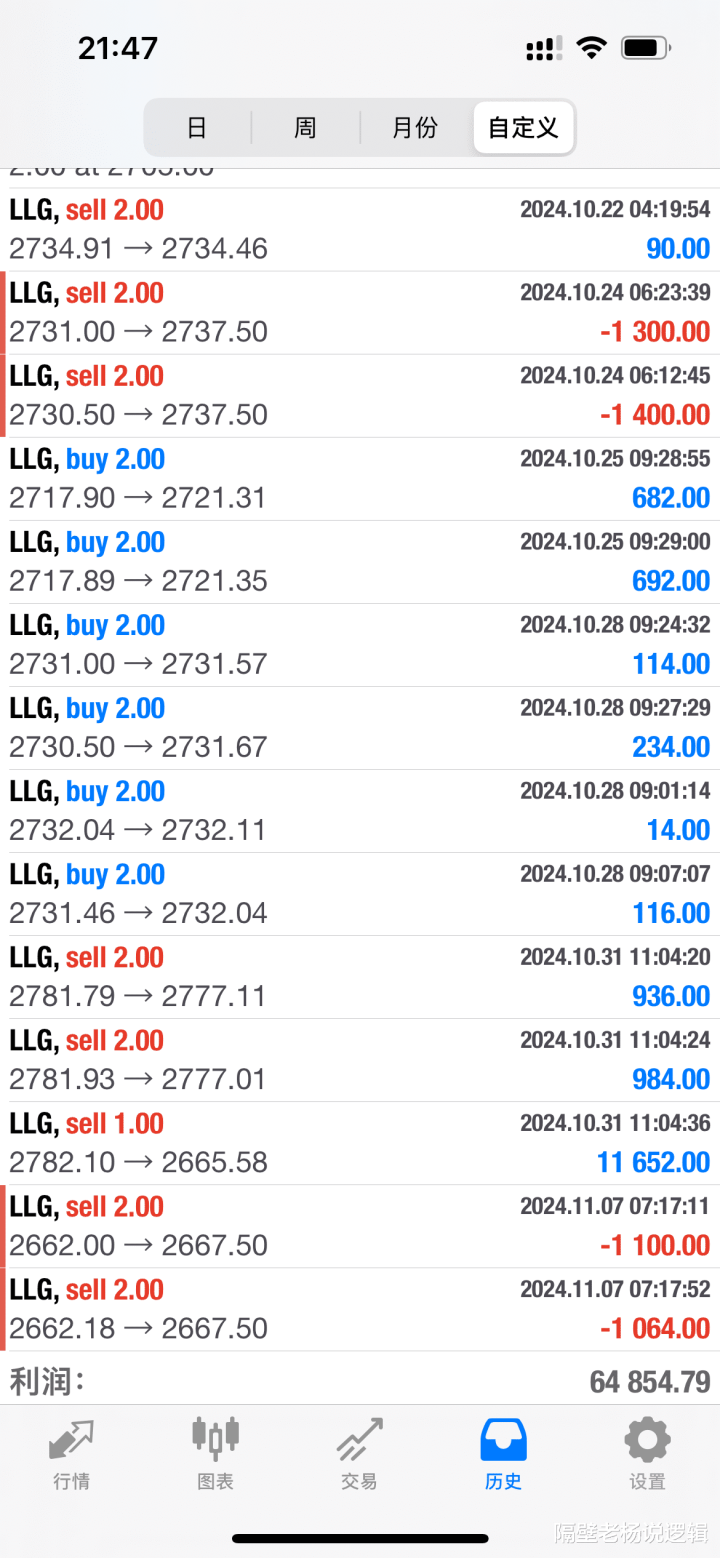
Task: Switch to the 交易 trade tab
Action: coord(359,1453)
